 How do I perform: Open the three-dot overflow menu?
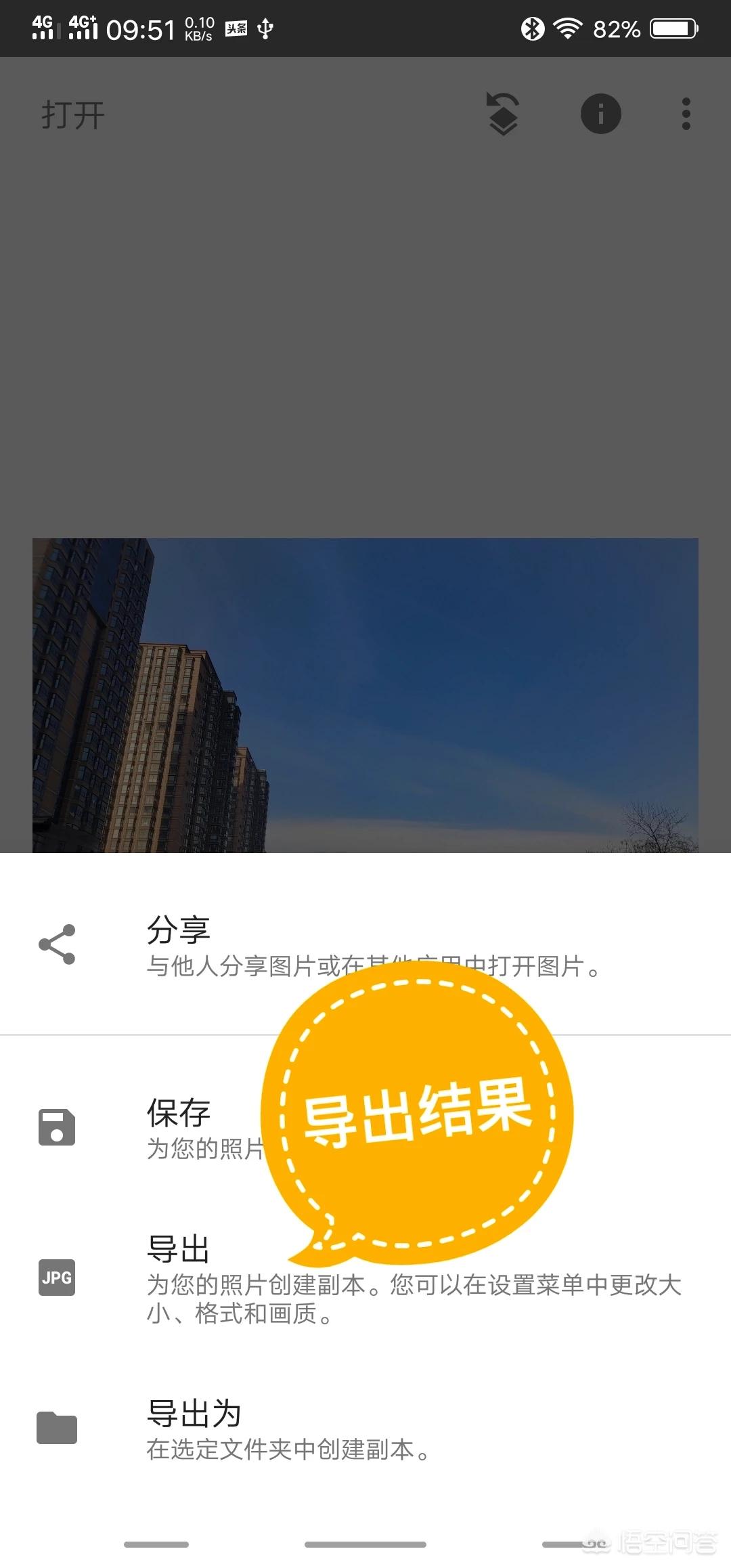[x=686, y=114]
